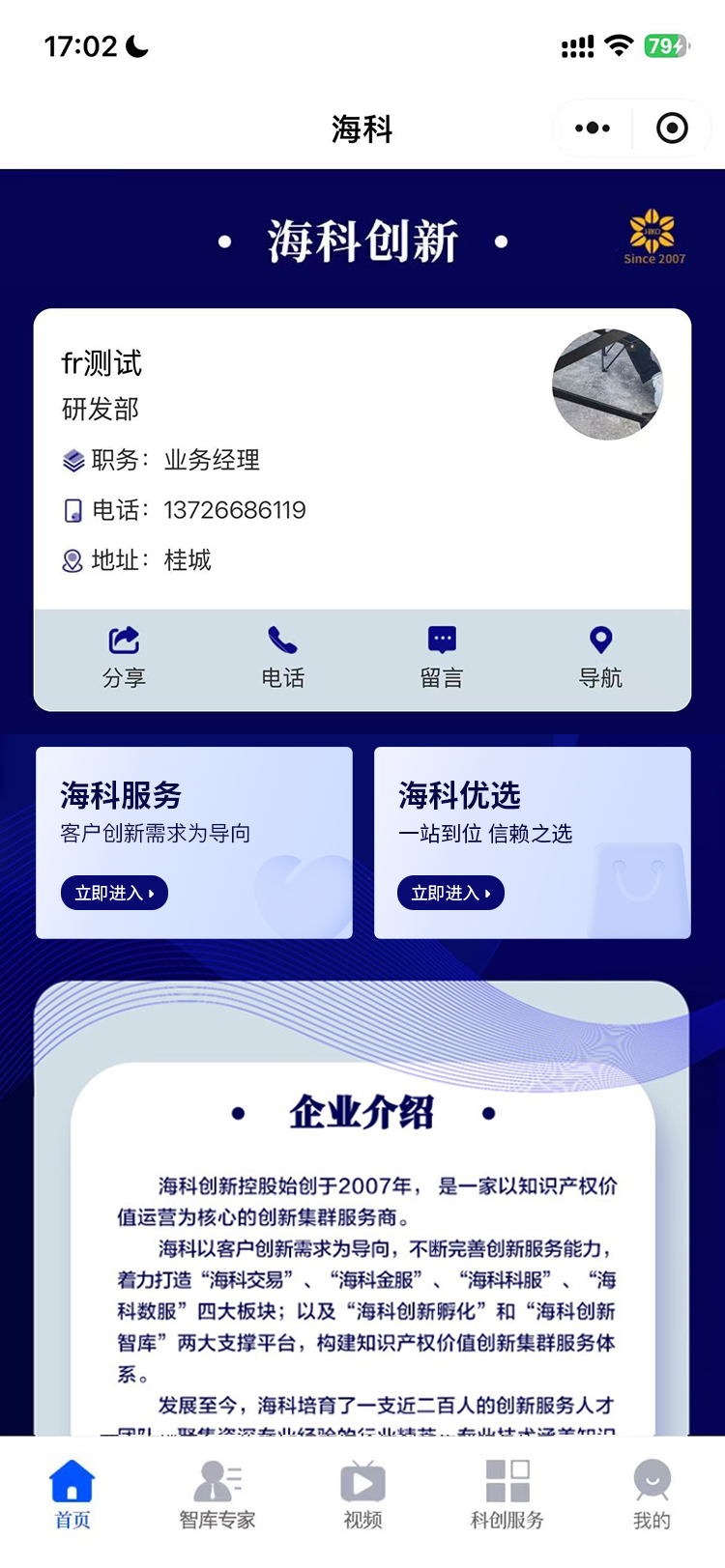Start navigation with 导航 button
This screenshot has height=1568, width=725.
tap(600, 657)
